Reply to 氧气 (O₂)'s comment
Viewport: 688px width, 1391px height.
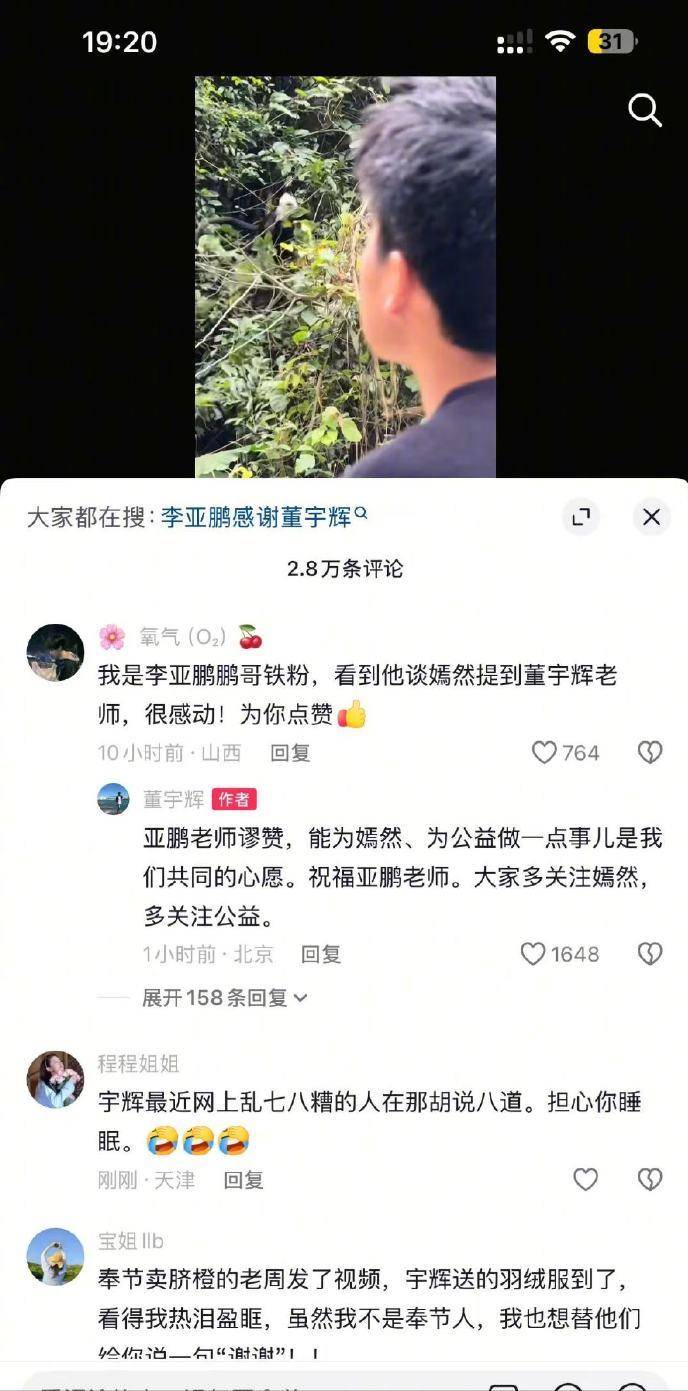pyautogui.click(x=290, y=753)
